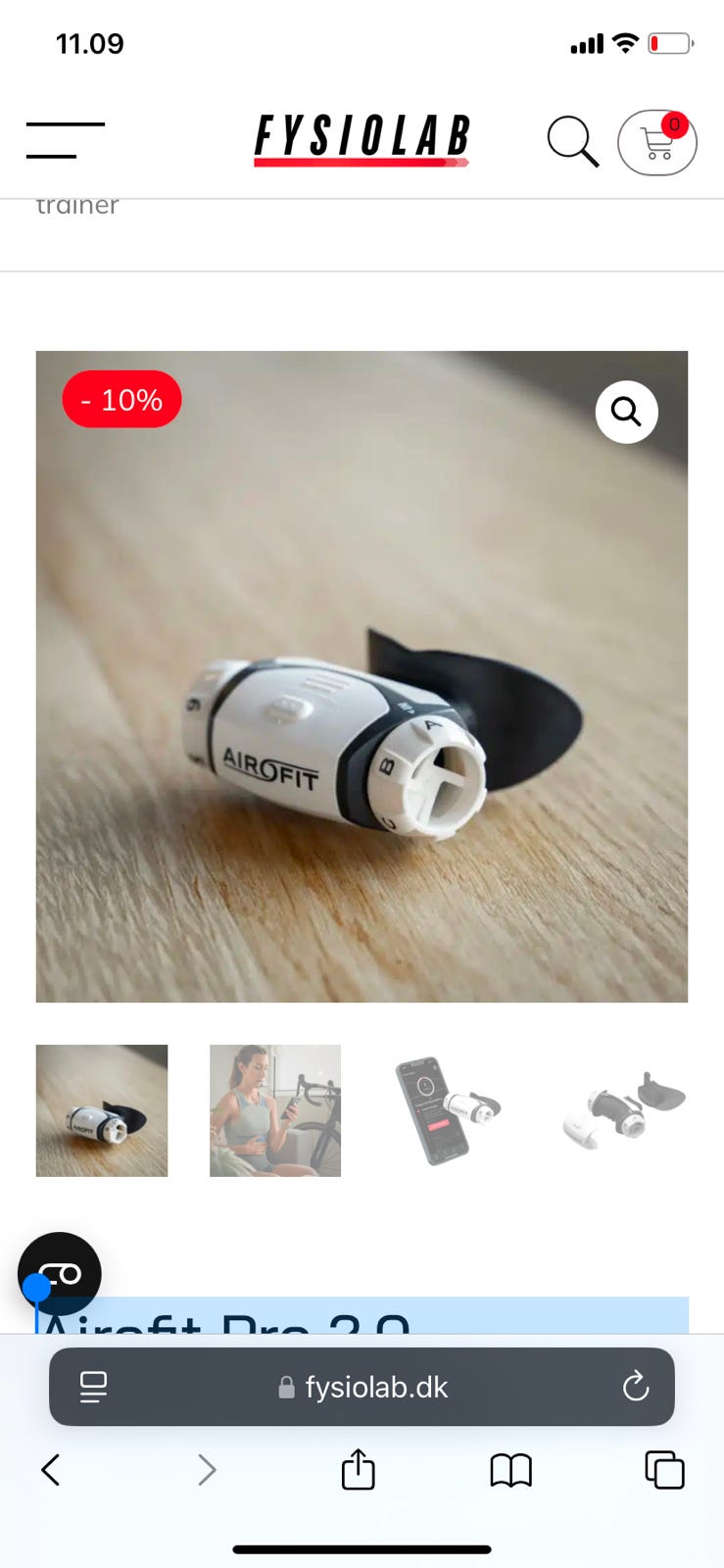
Task: Select the thumbnail of the woman with a phone
Action: (x=275, y=1110)
